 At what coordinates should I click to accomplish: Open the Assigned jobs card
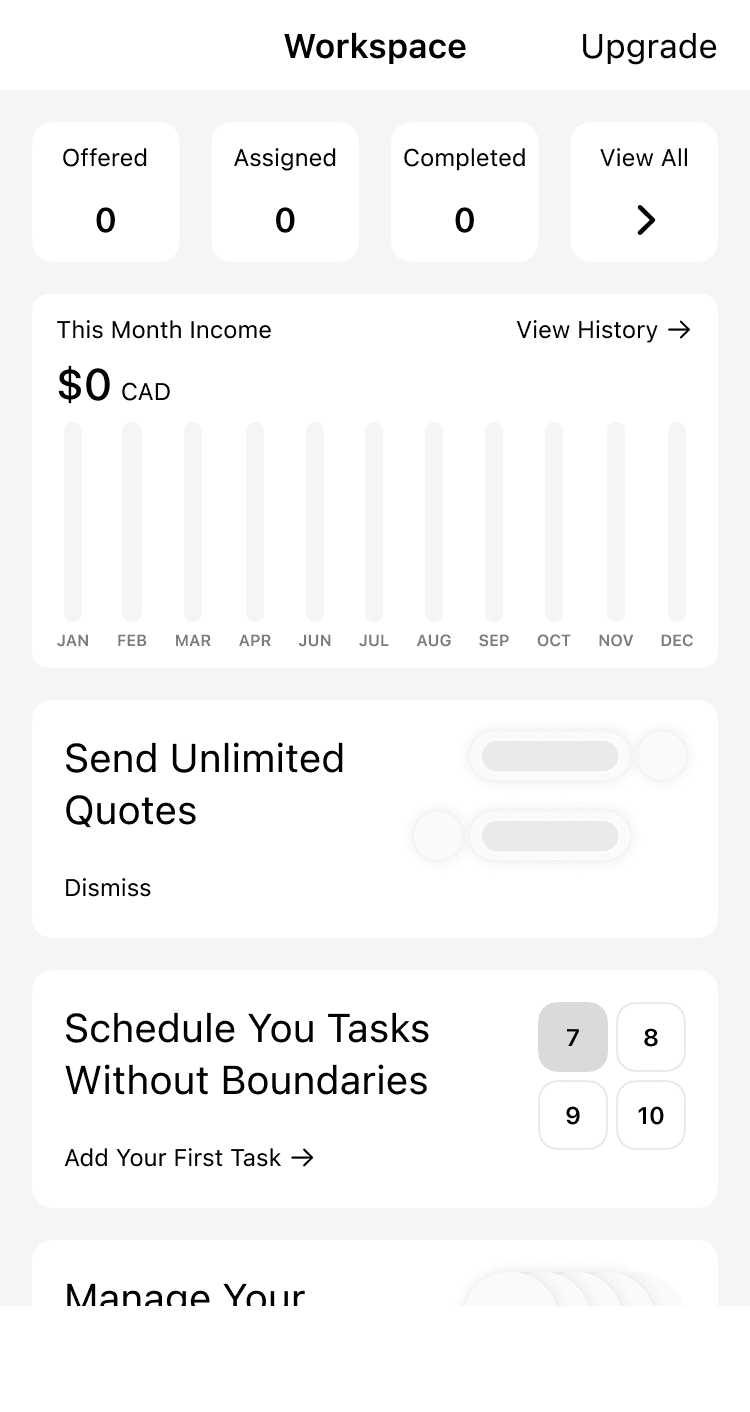pyautogui.click(x=285, y=192)
